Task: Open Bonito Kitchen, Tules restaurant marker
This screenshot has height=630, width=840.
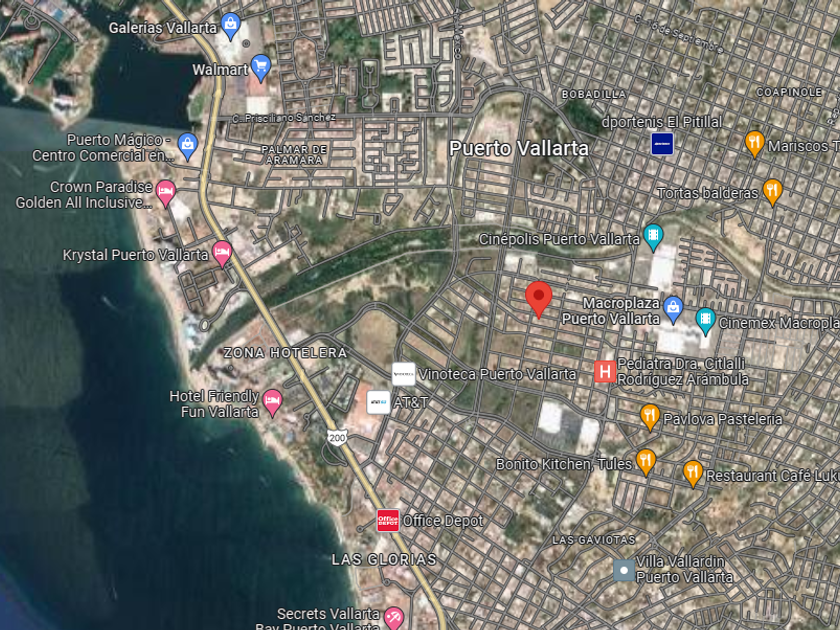Action: pyautogui.click(x=646, y=461)
